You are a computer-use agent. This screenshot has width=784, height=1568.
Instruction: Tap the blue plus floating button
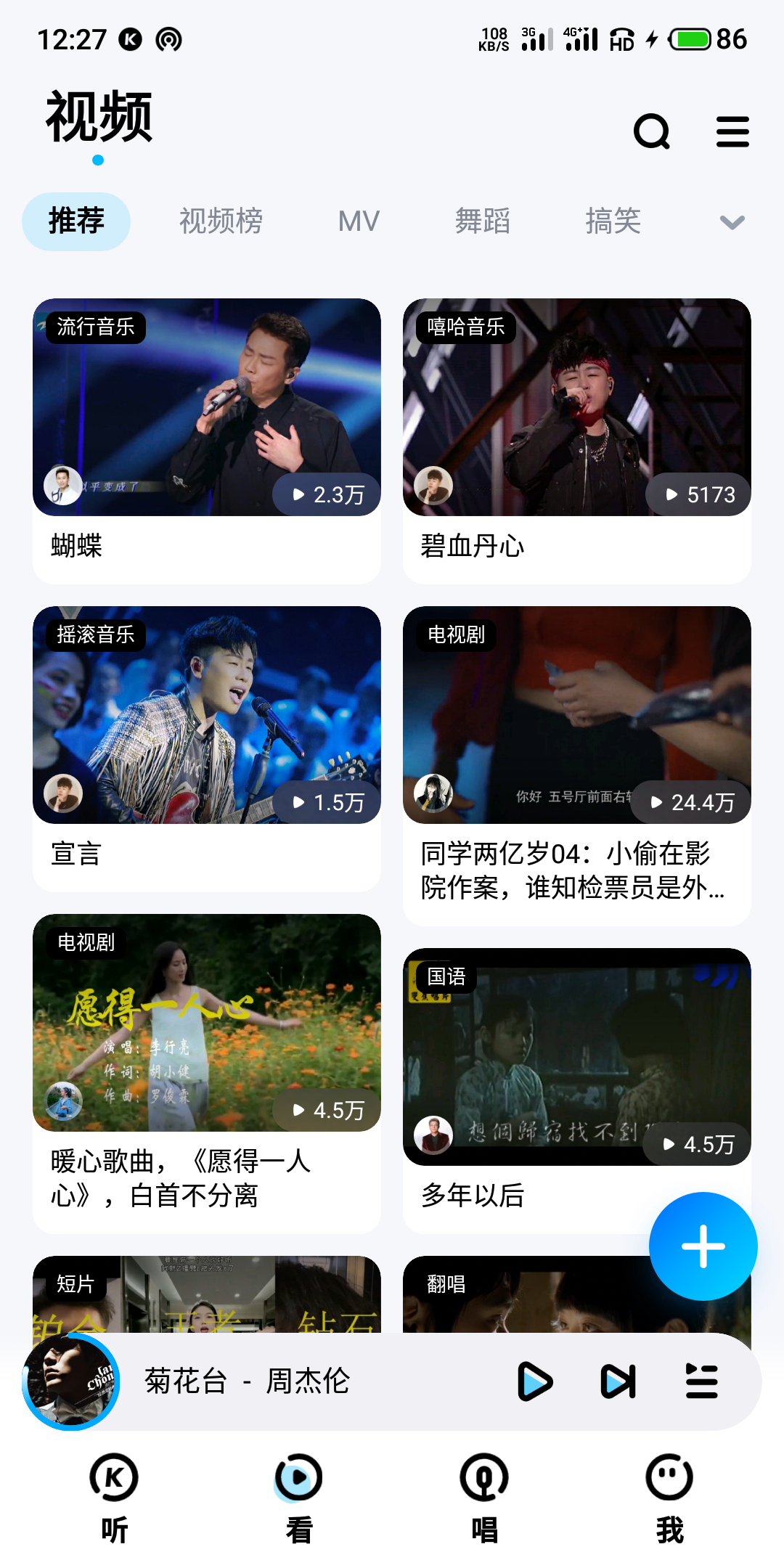tap(703, 1246)
